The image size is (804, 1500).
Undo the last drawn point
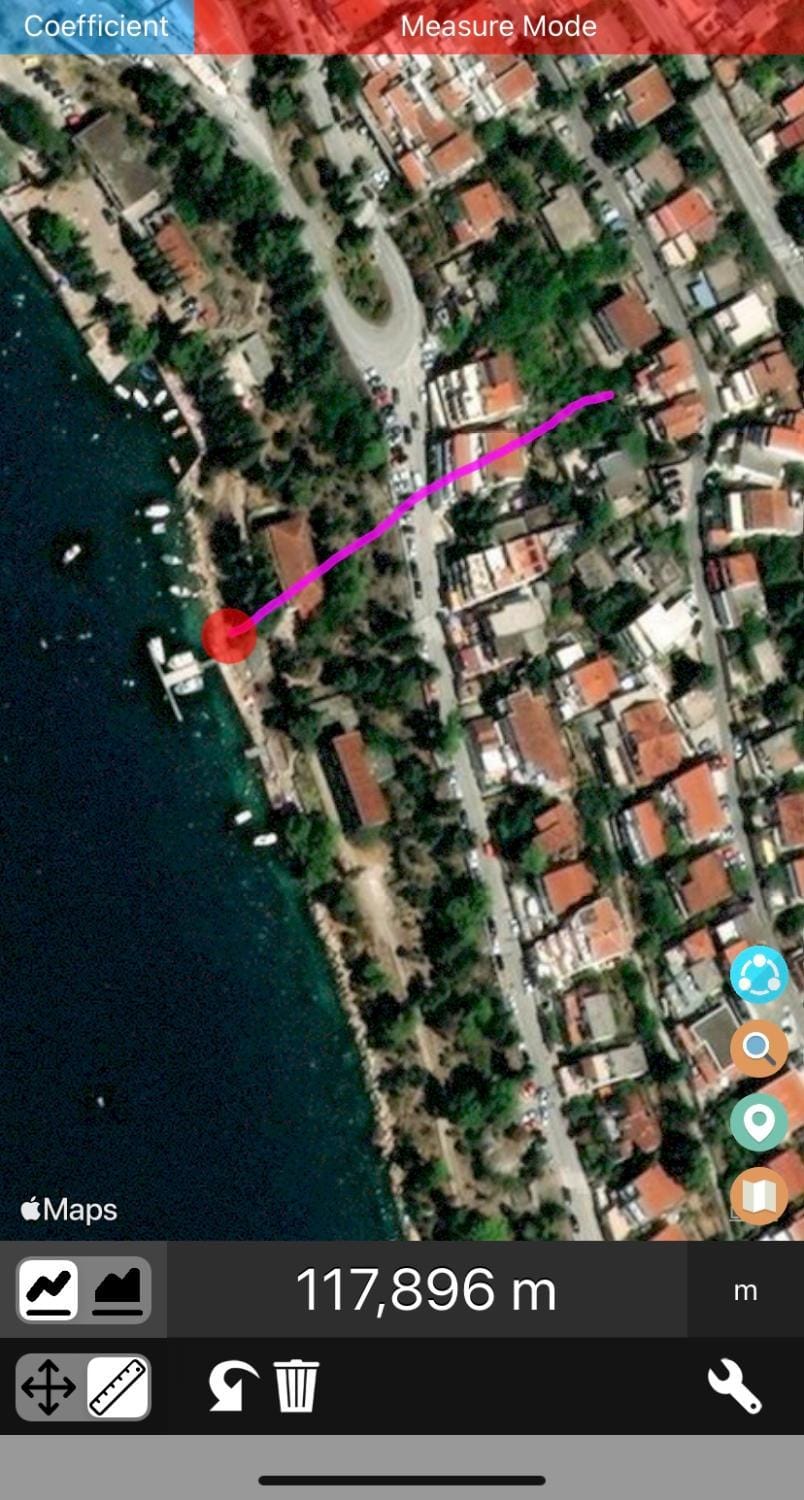tap(232, 1388)
